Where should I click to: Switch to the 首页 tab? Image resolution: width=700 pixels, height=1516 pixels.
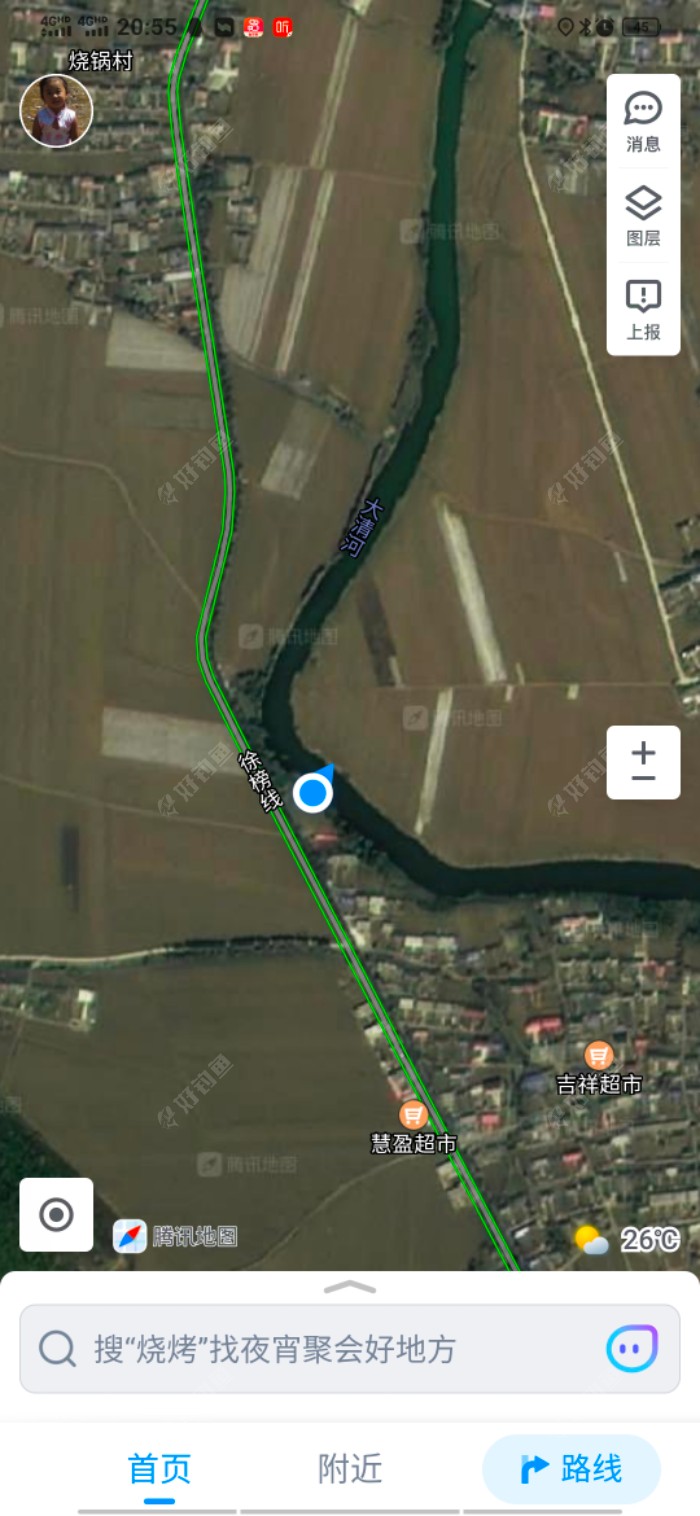[159, 1469]
